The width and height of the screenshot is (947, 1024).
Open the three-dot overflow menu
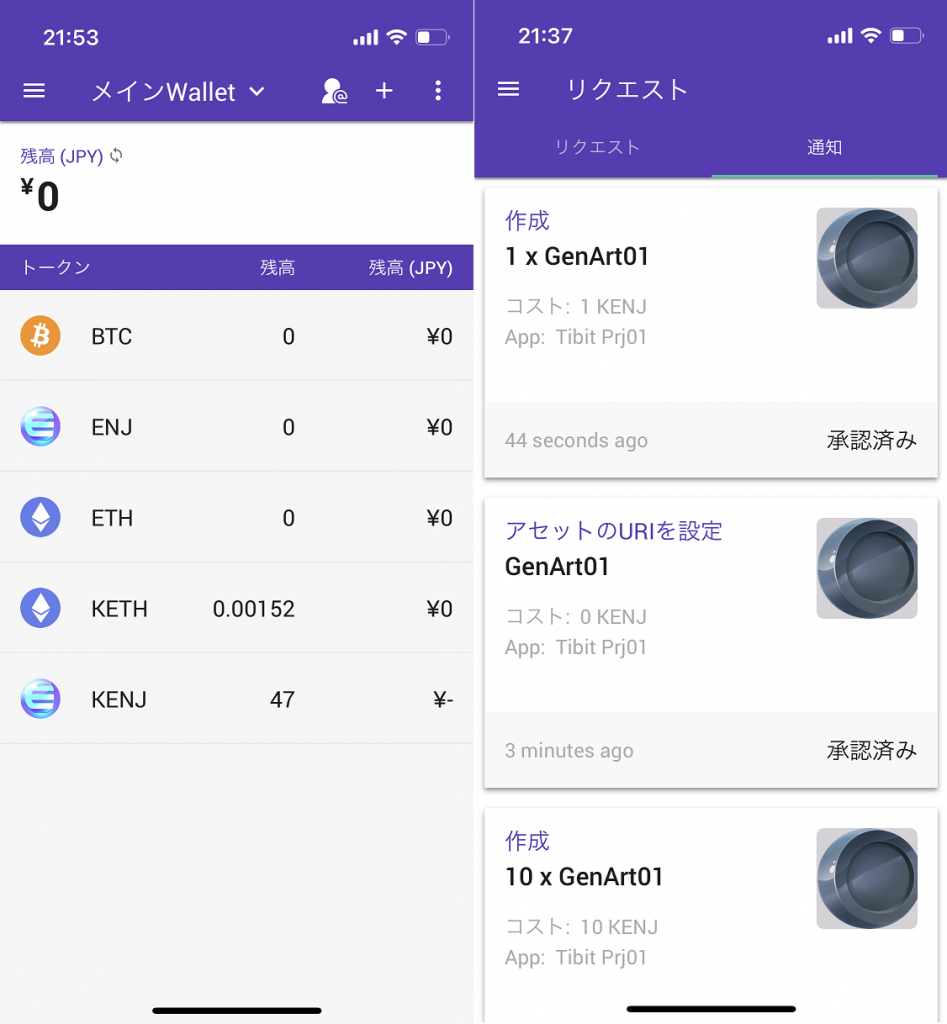coord(438,92)
